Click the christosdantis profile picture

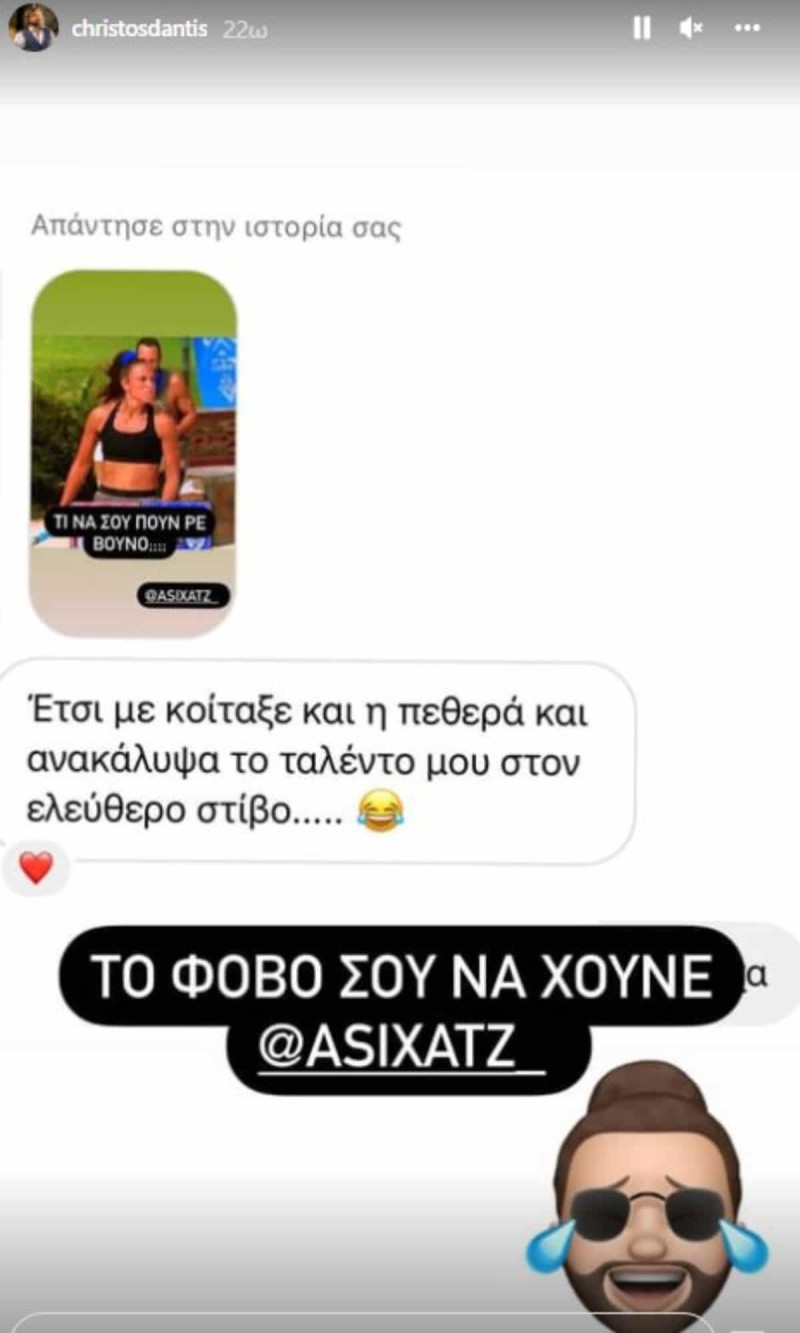pyautogui.click(x=35, y=29)
